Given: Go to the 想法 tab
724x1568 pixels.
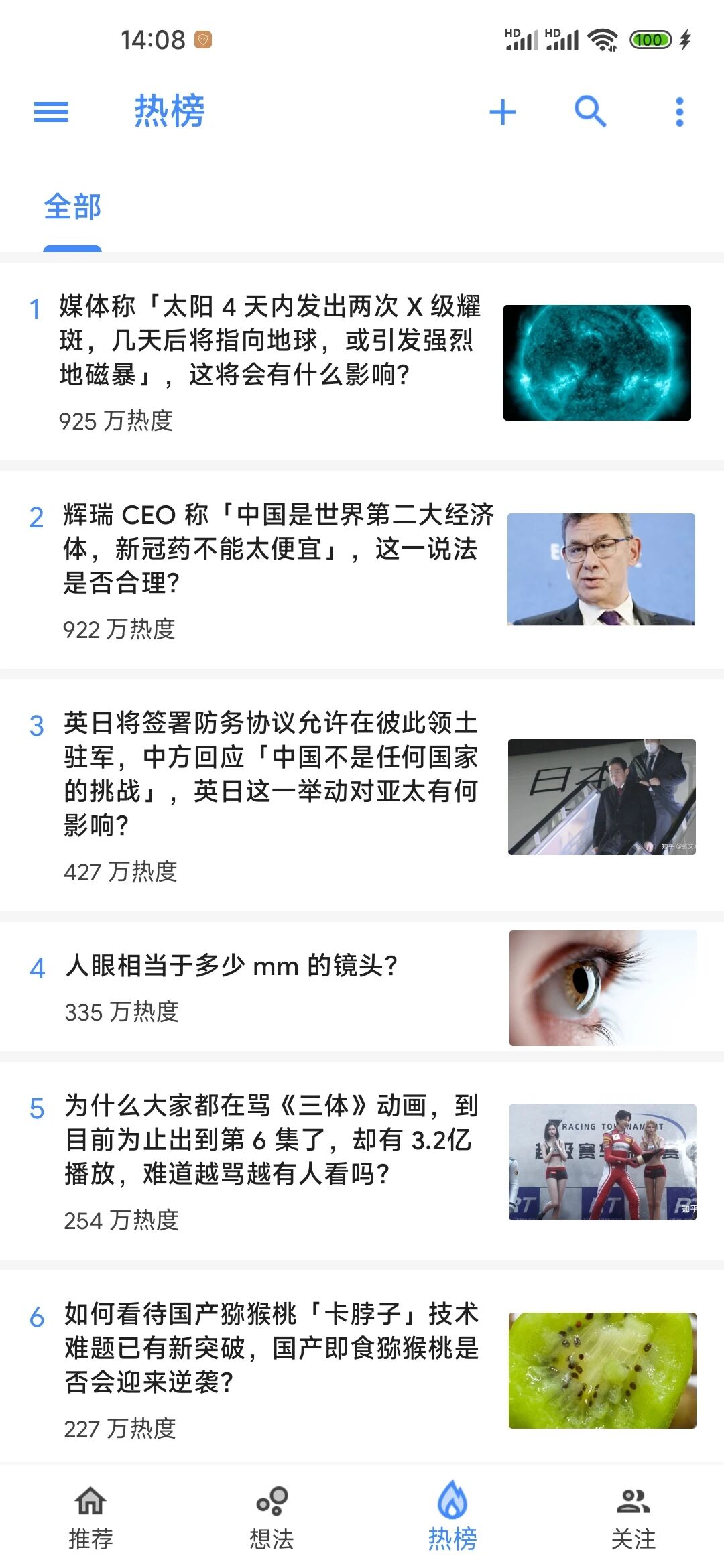Looking at the screenshot, I should click(x=271, y=1517).
